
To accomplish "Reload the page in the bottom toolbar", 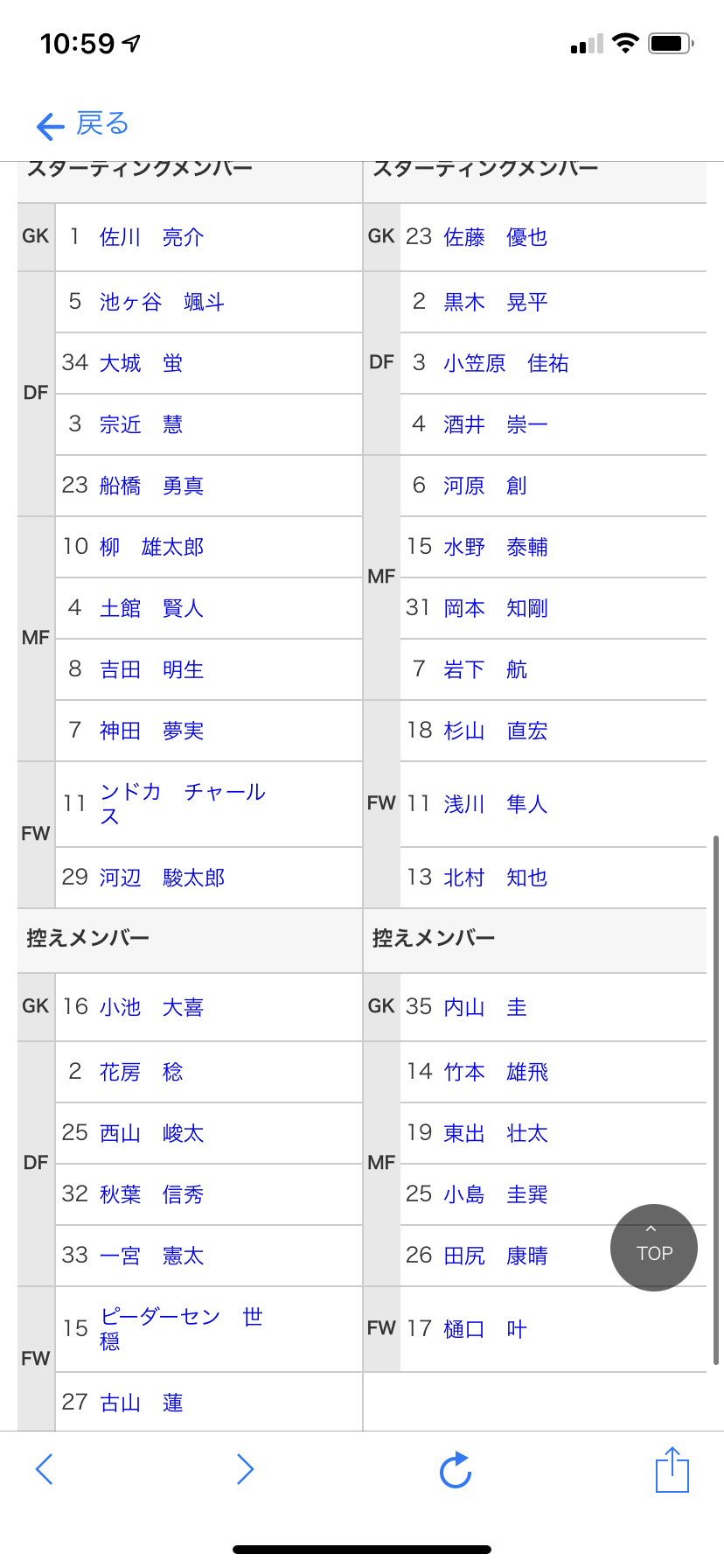I will pyautogui.click(x=456, y=1470).
